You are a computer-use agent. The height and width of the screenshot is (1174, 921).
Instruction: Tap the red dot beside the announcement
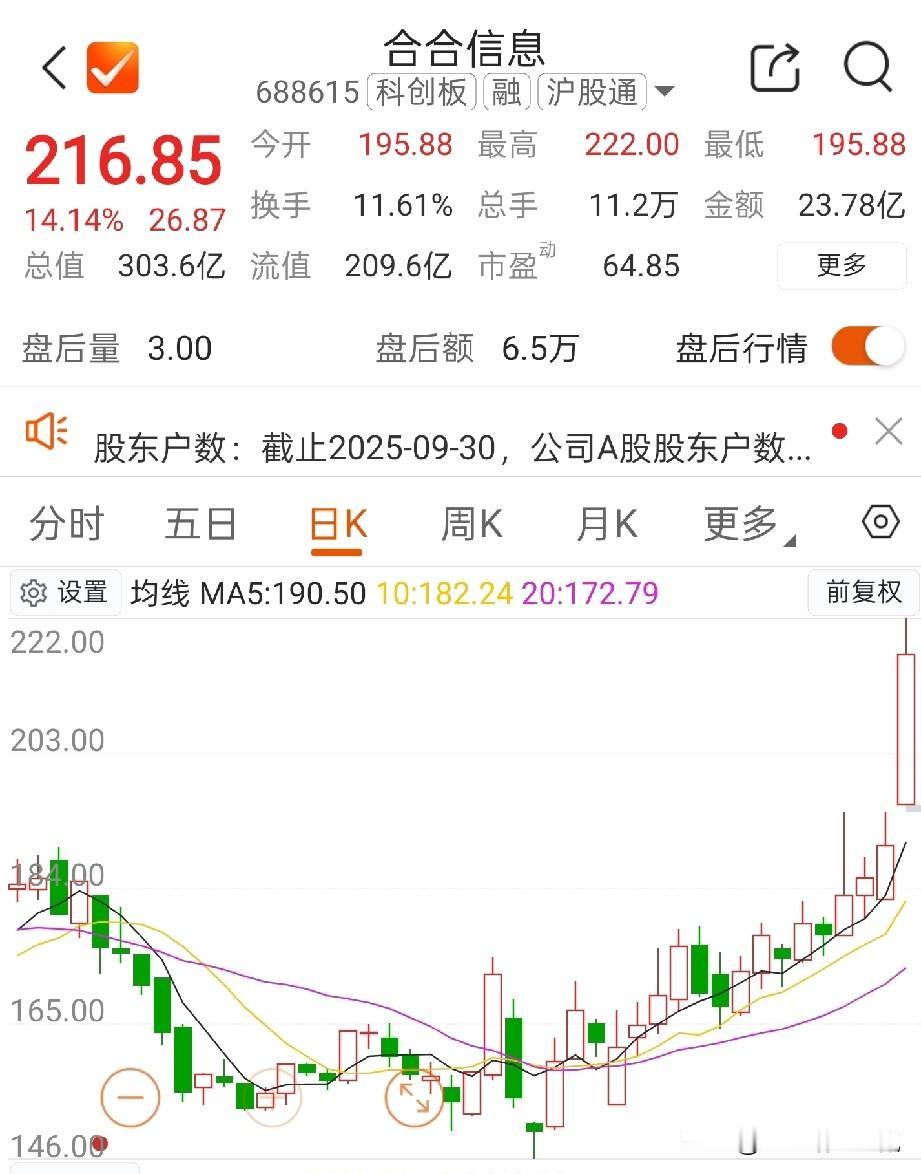[x=839, y=431]
